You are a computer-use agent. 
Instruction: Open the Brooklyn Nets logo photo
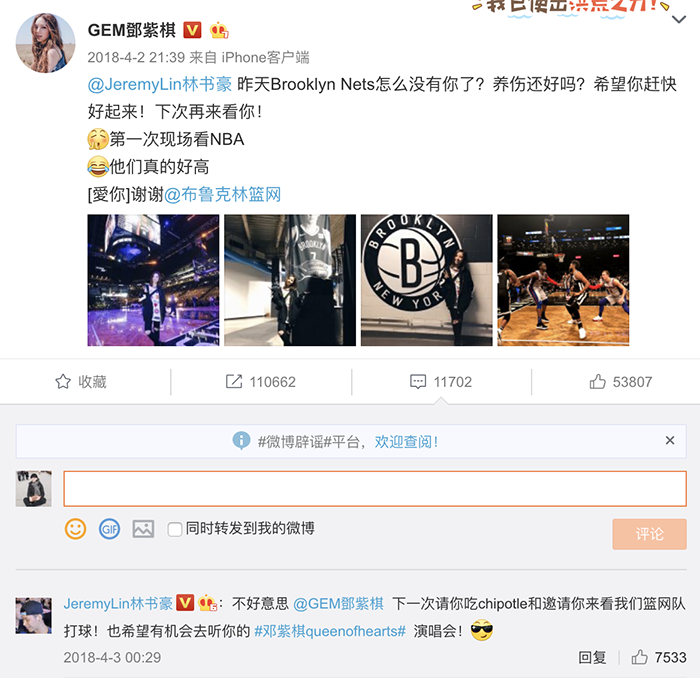426,280
